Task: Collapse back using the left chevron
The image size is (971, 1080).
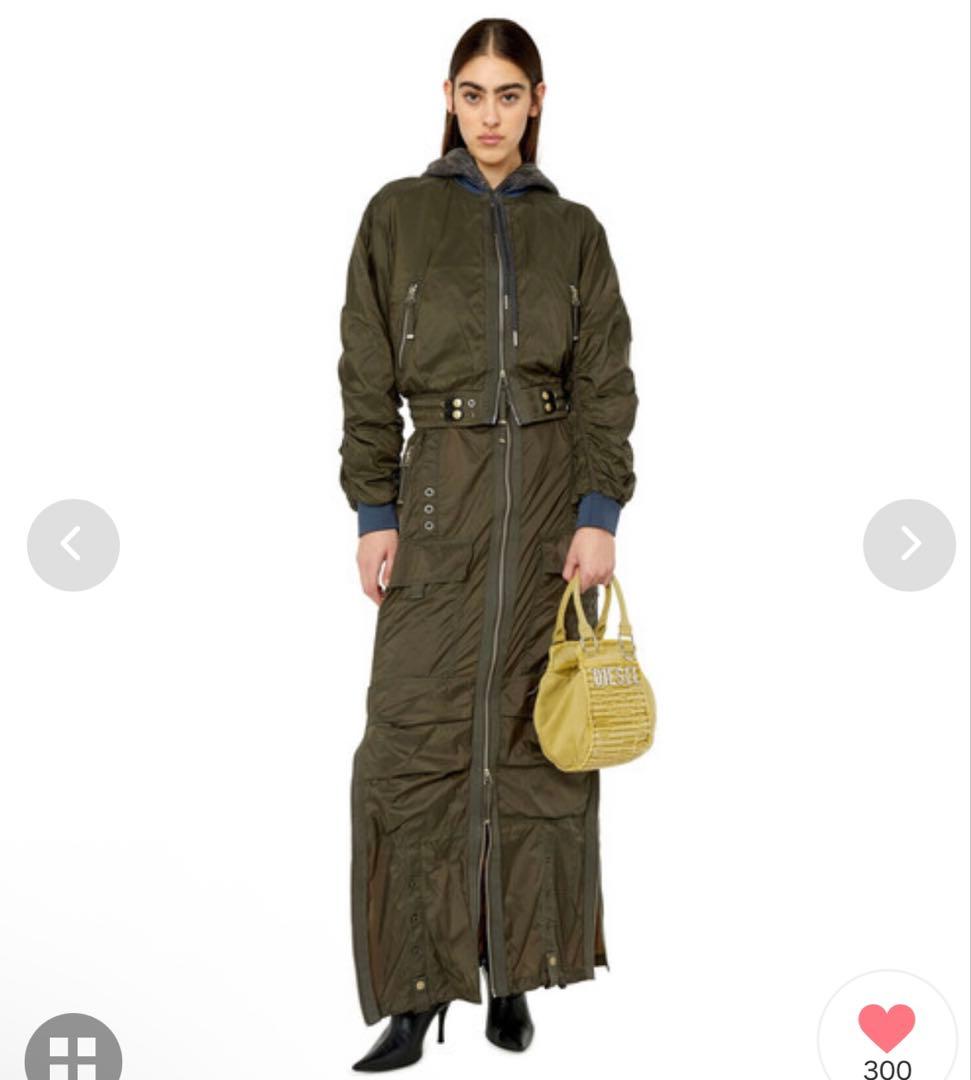Action: tap(73, 544)
